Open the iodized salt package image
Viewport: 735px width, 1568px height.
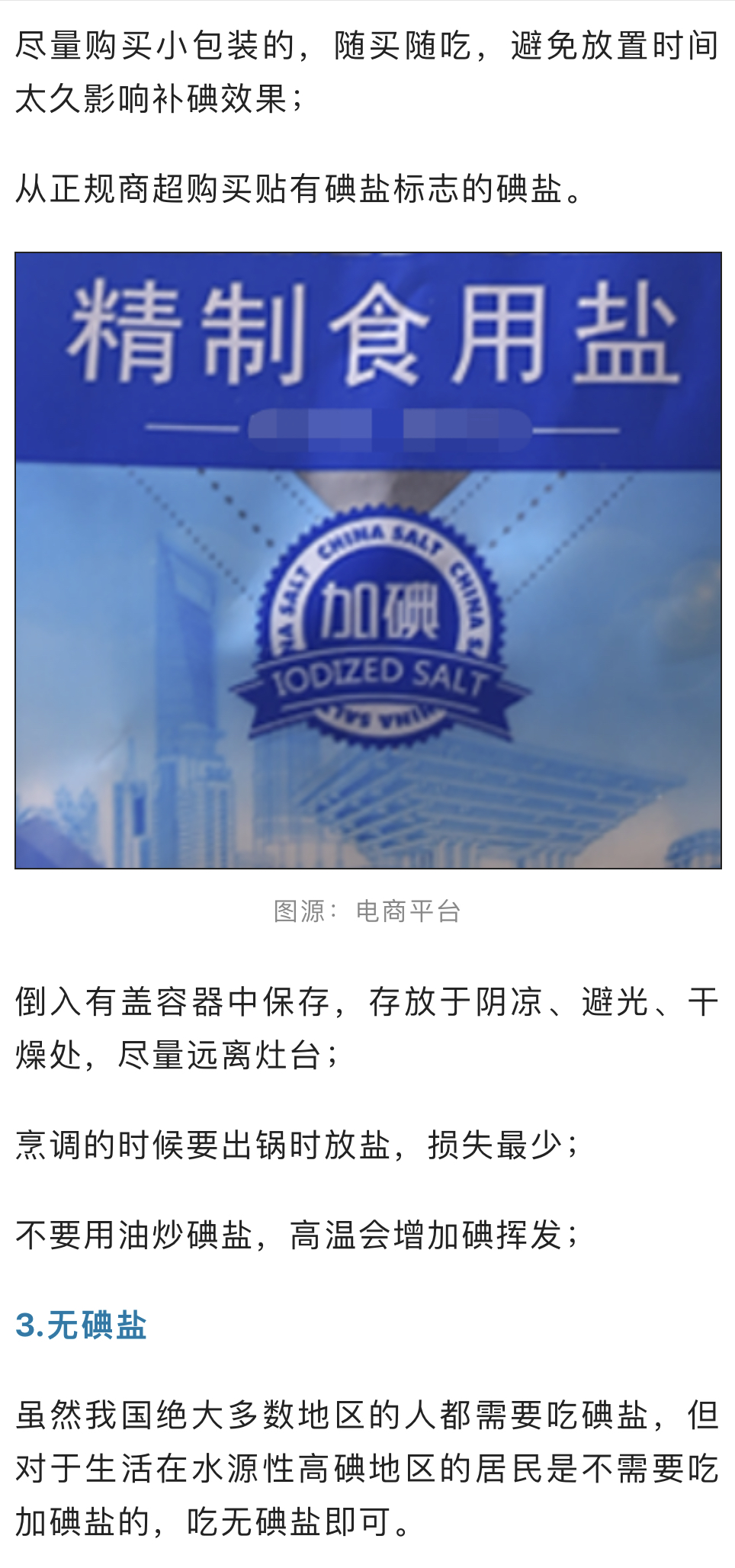(x=367, y=561)
